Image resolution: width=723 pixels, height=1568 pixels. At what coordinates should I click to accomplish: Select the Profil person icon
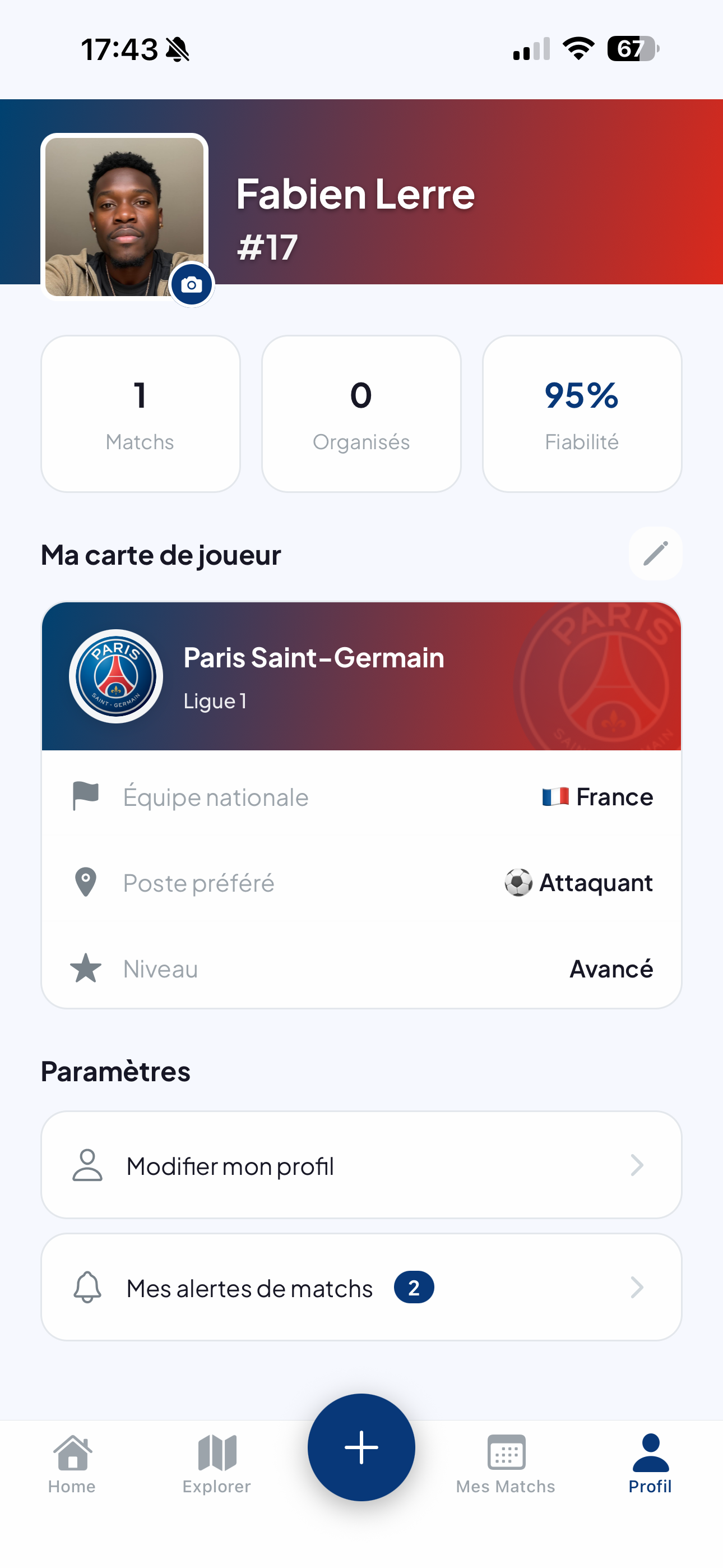[650, 1448]
